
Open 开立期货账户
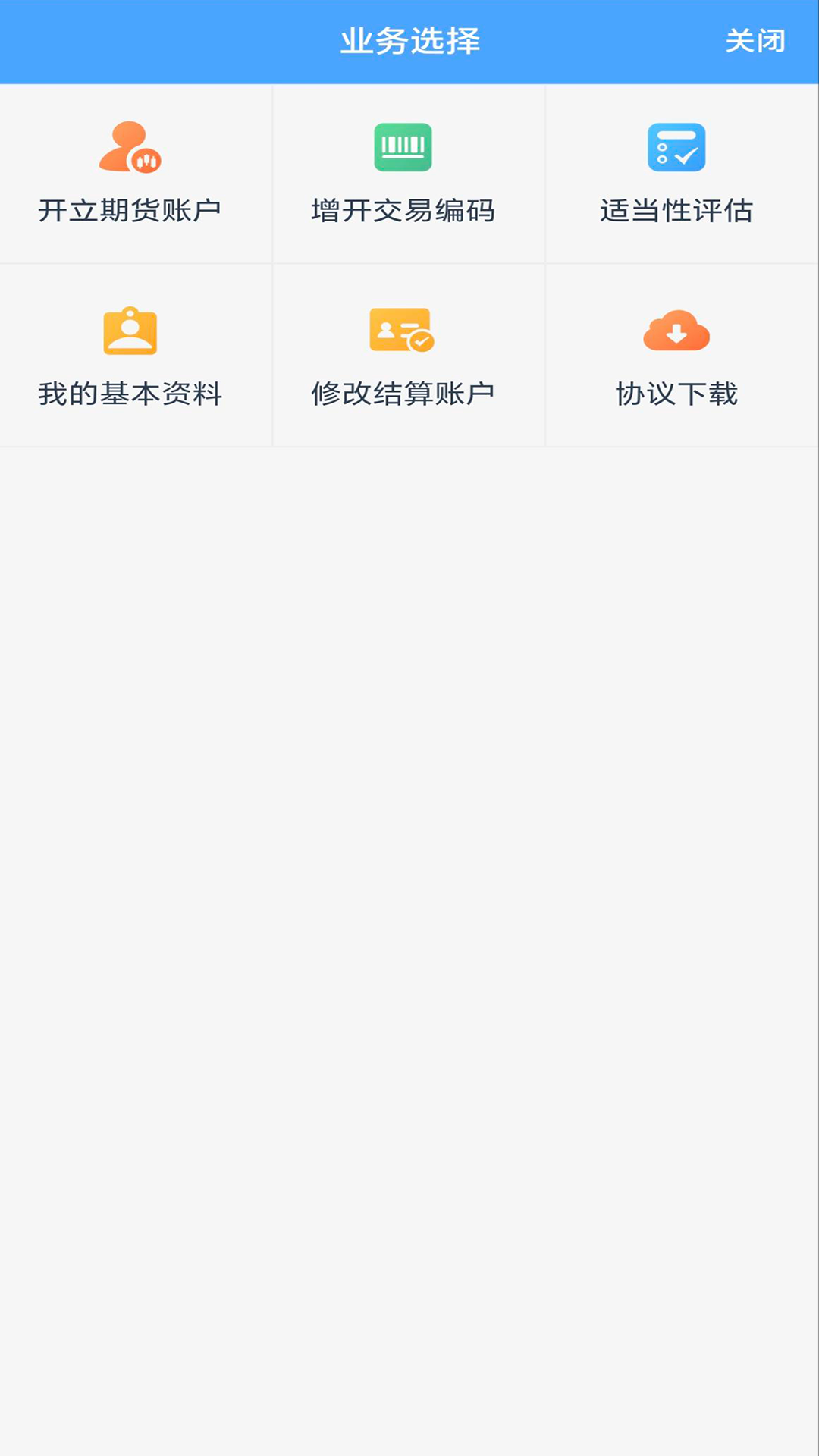click(136, 174)
